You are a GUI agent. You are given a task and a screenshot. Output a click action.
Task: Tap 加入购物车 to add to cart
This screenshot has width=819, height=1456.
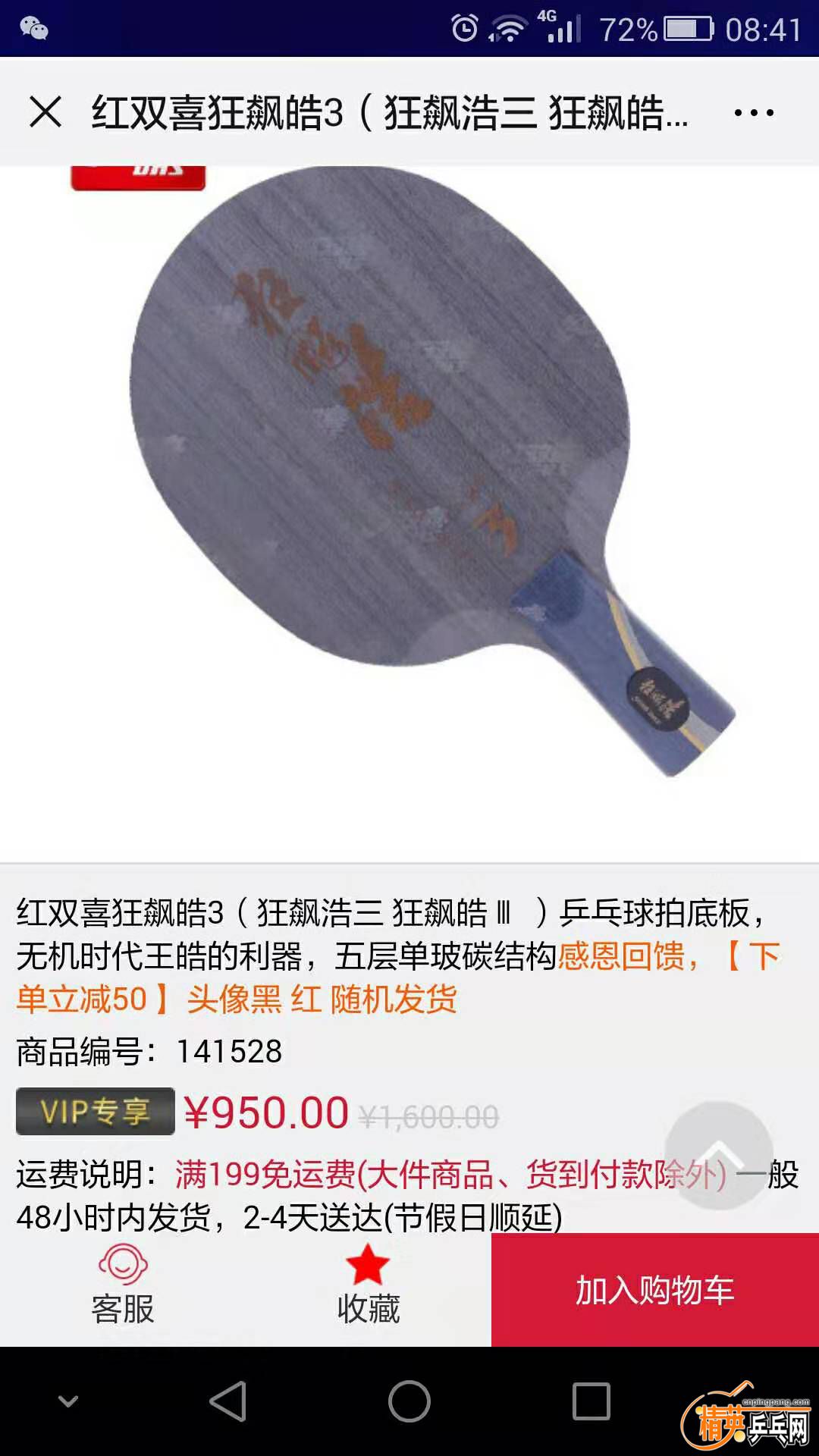(655, 1290)
